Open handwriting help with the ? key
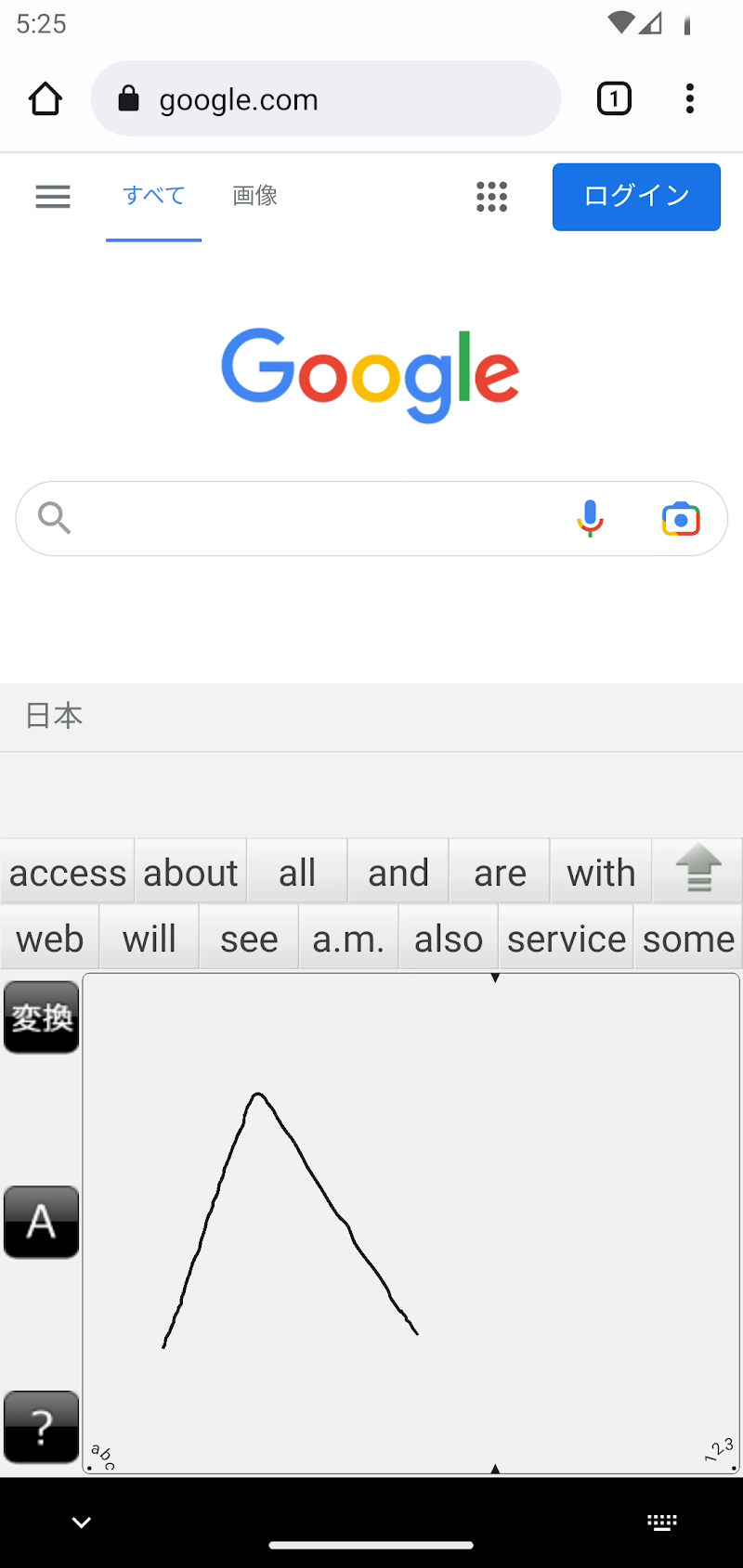 (x=42, y=1427)
